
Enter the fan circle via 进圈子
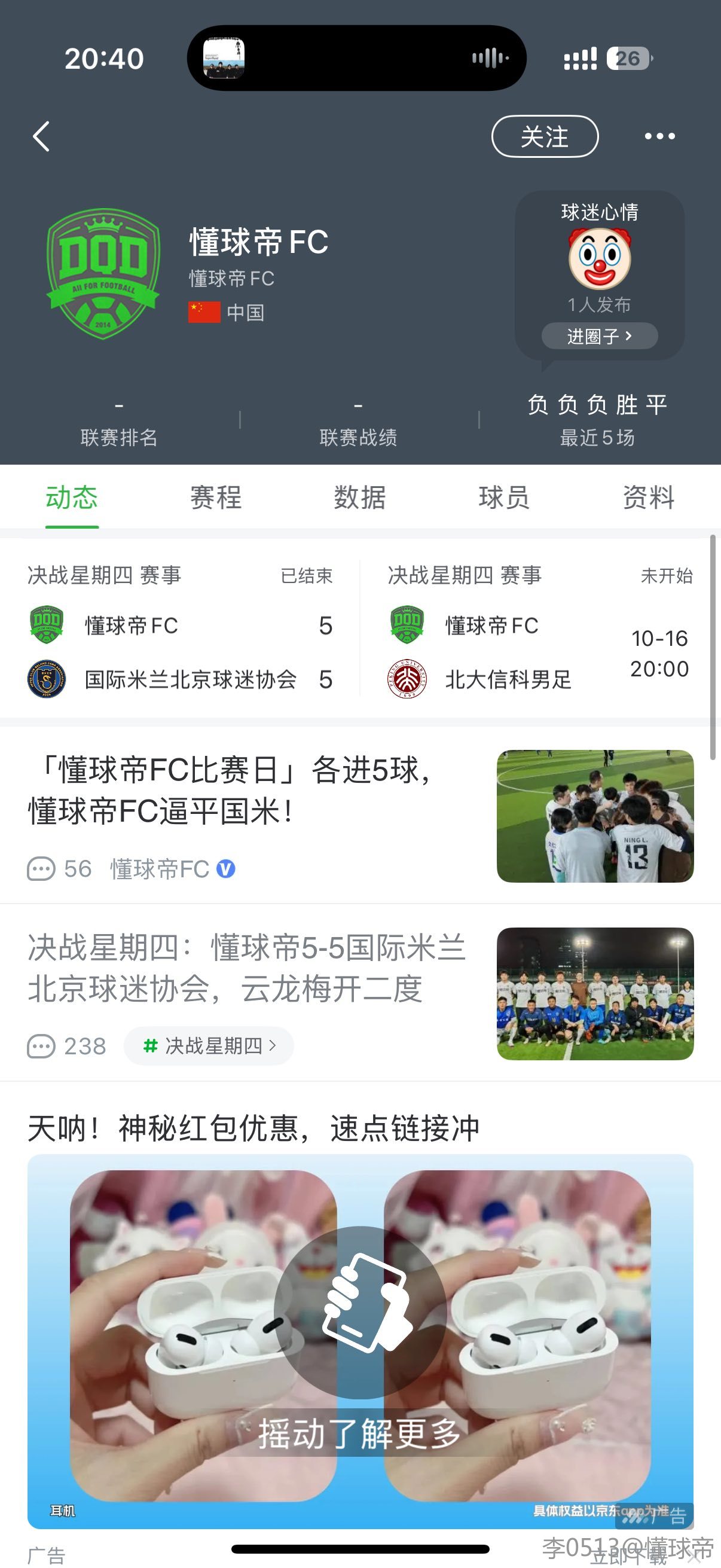(599, 336)
